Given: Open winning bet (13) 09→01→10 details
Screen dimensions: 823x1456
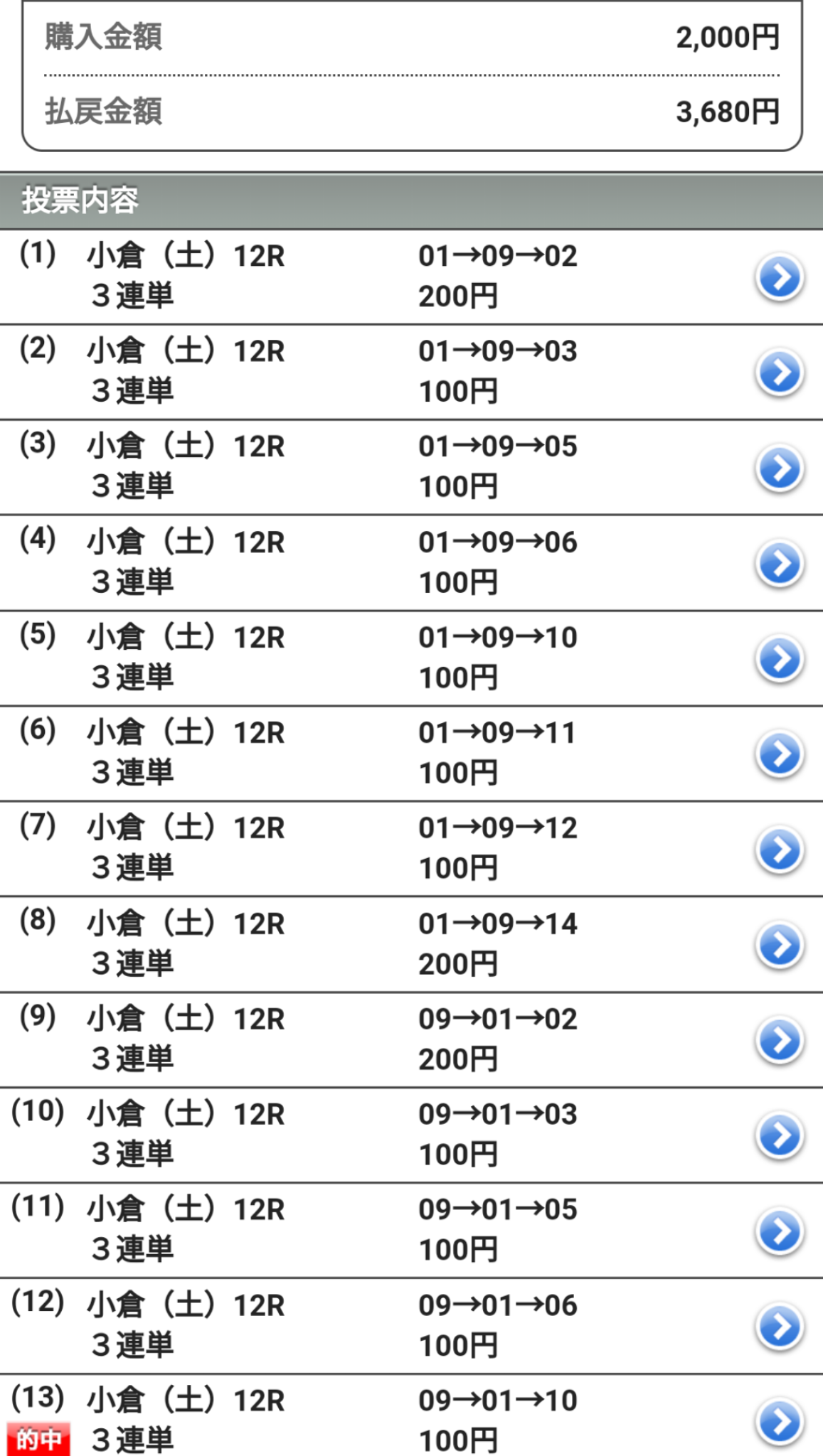Looking at the screenshot, I should (780, 1422).
